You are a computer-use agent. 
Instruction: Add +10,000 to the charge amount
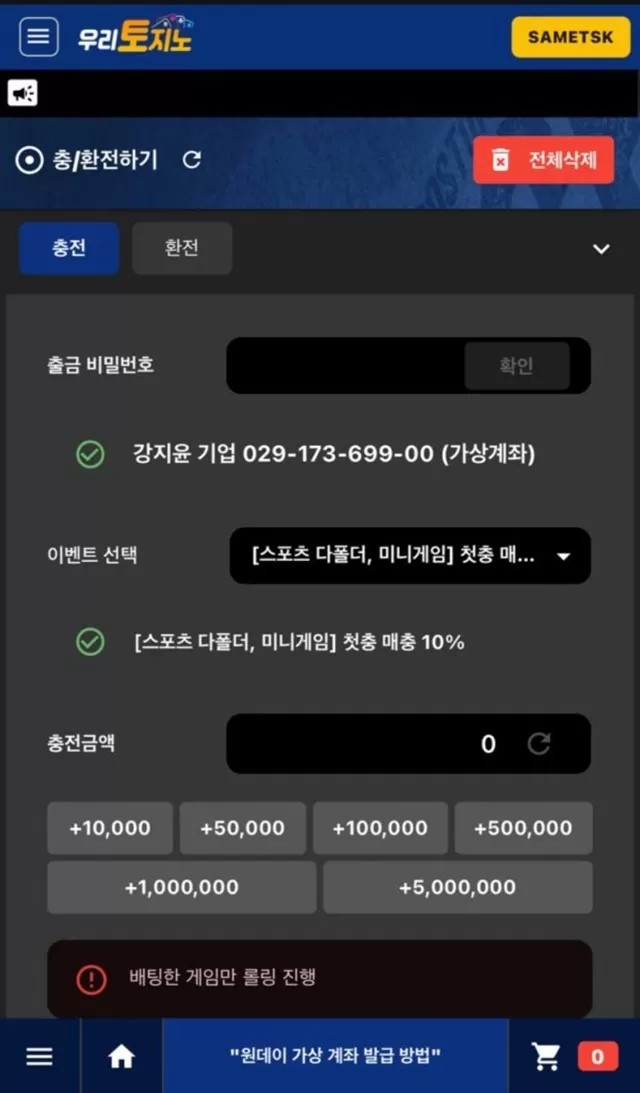(x=110, y=828)
